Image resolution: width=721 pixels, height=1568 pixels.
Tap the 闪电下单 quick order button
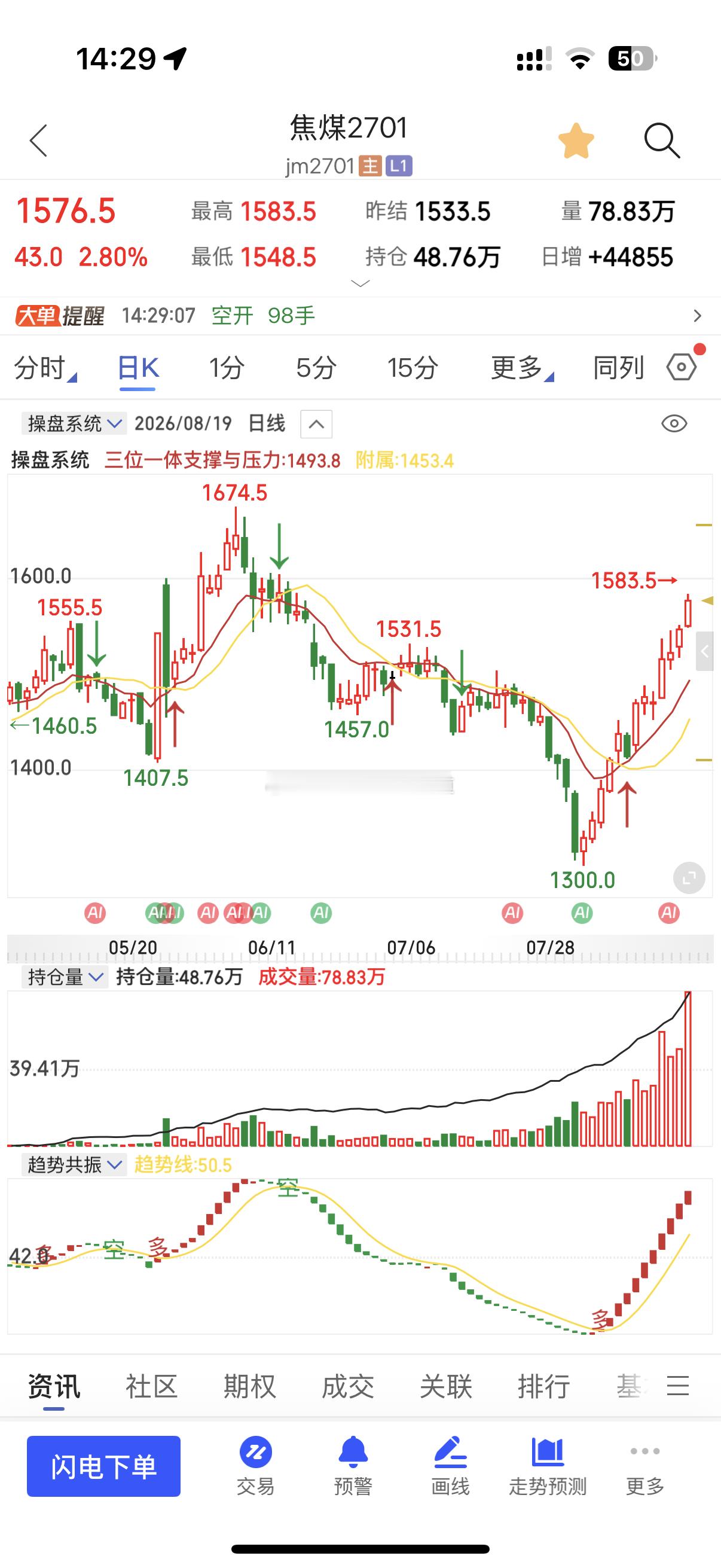103,1466
